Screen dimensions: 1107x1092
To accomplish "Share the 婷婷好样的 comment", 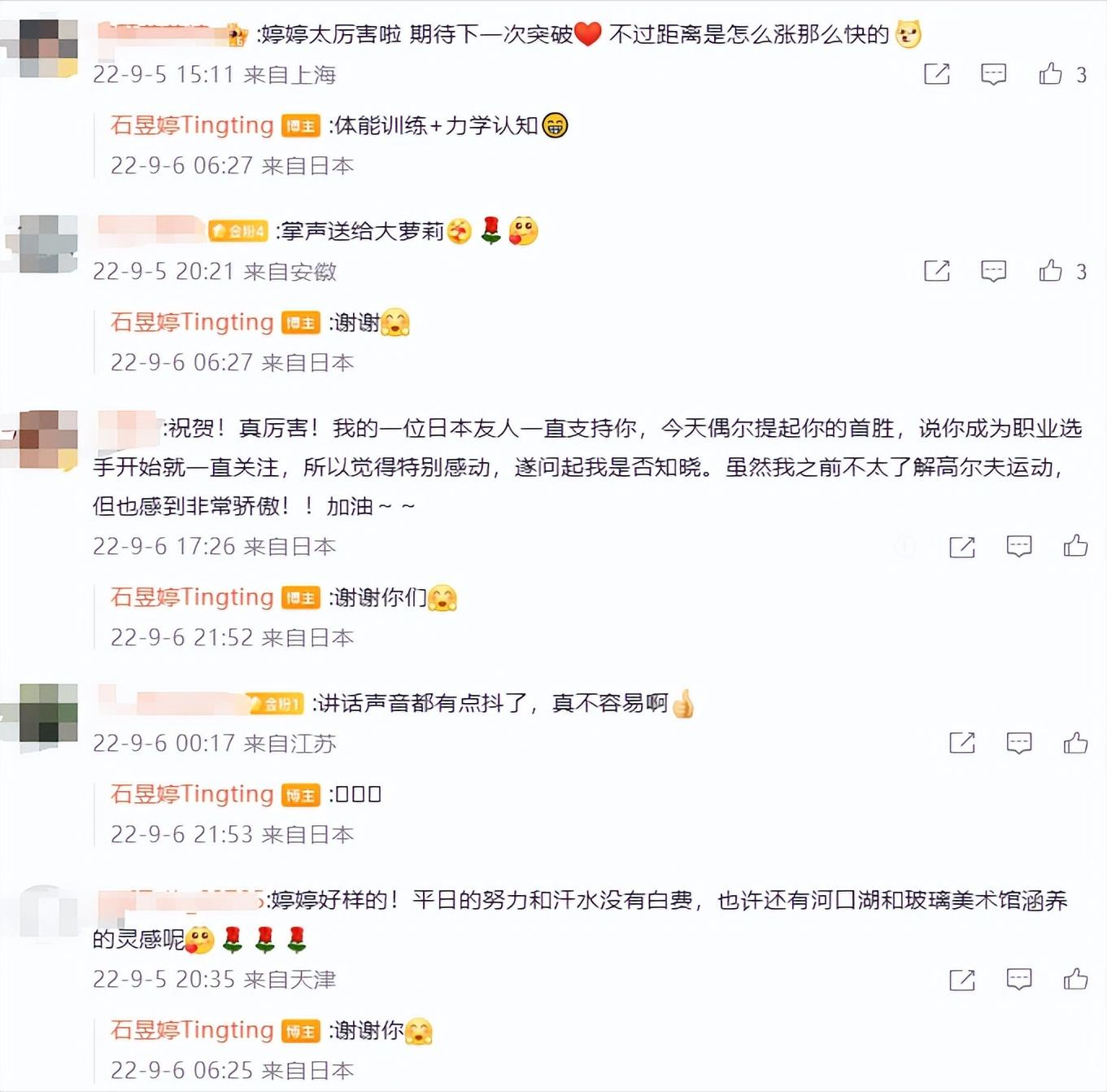I will point(962,980).
